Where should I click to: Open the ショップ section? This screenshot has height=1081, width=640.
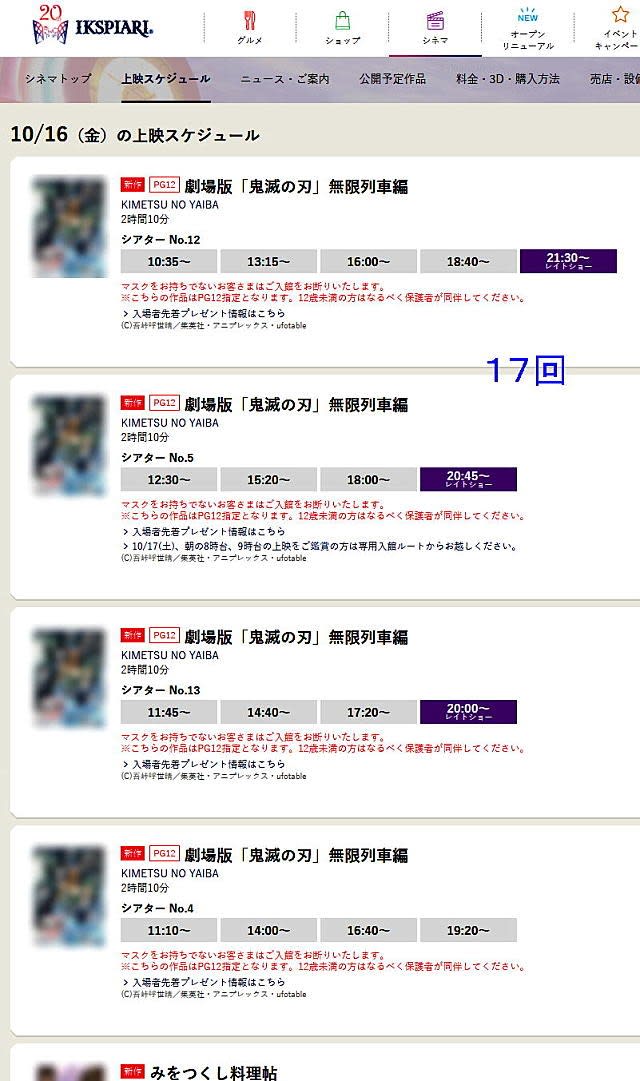tap(342, 28)
